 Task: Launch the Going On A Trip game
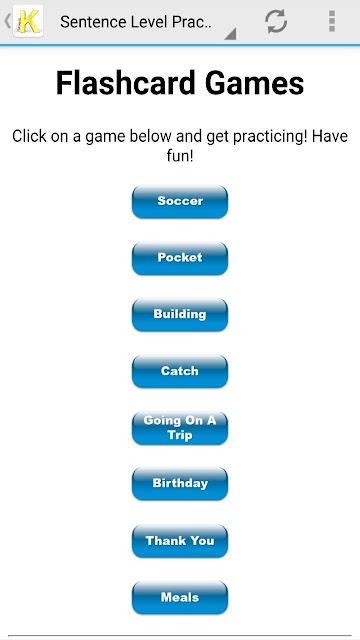[x=180, y=428]
